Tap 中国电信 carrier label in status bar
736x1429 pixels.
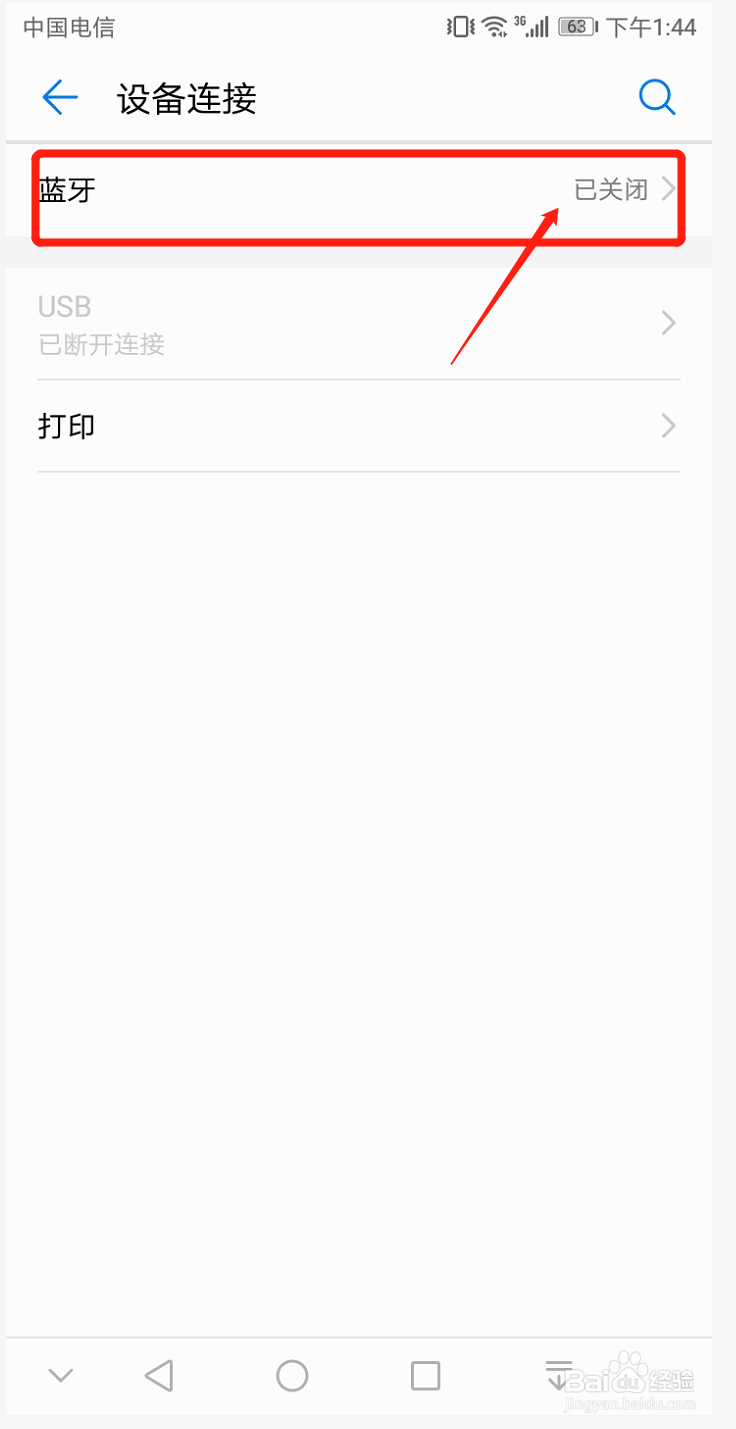pos(67,27)
